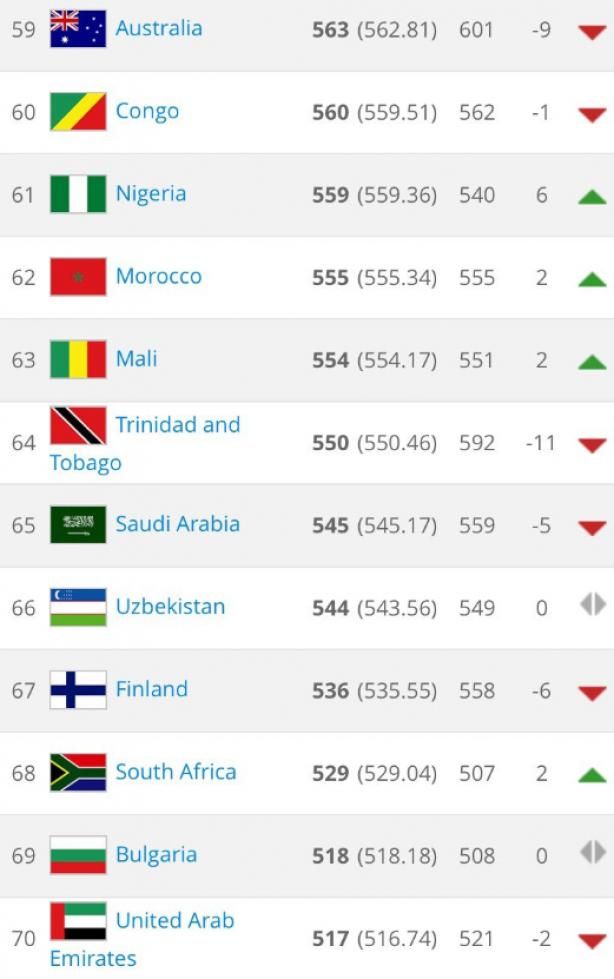Open the Finland team link
614x979 pixels.
(151, 689)
